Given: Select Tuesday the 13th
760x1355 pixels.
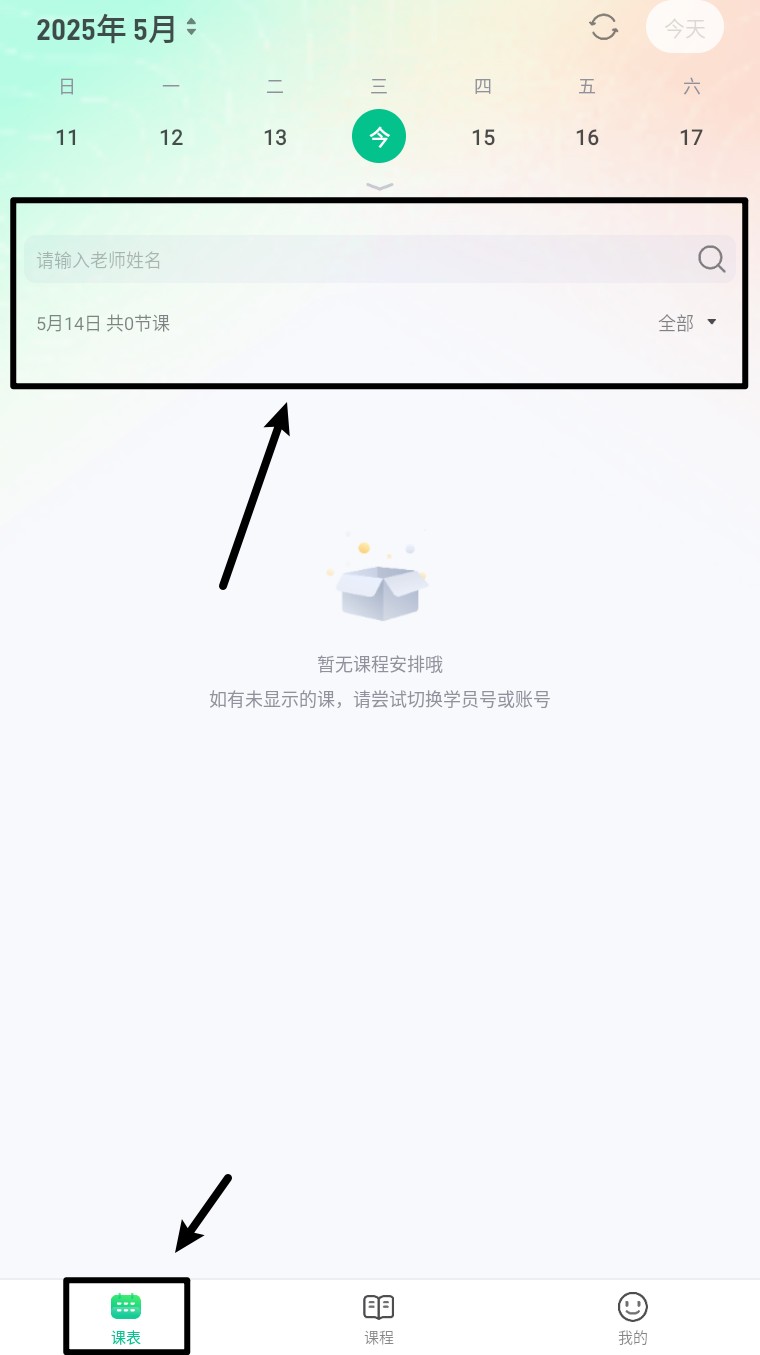Looking at the screenshot, I should 275,137.
